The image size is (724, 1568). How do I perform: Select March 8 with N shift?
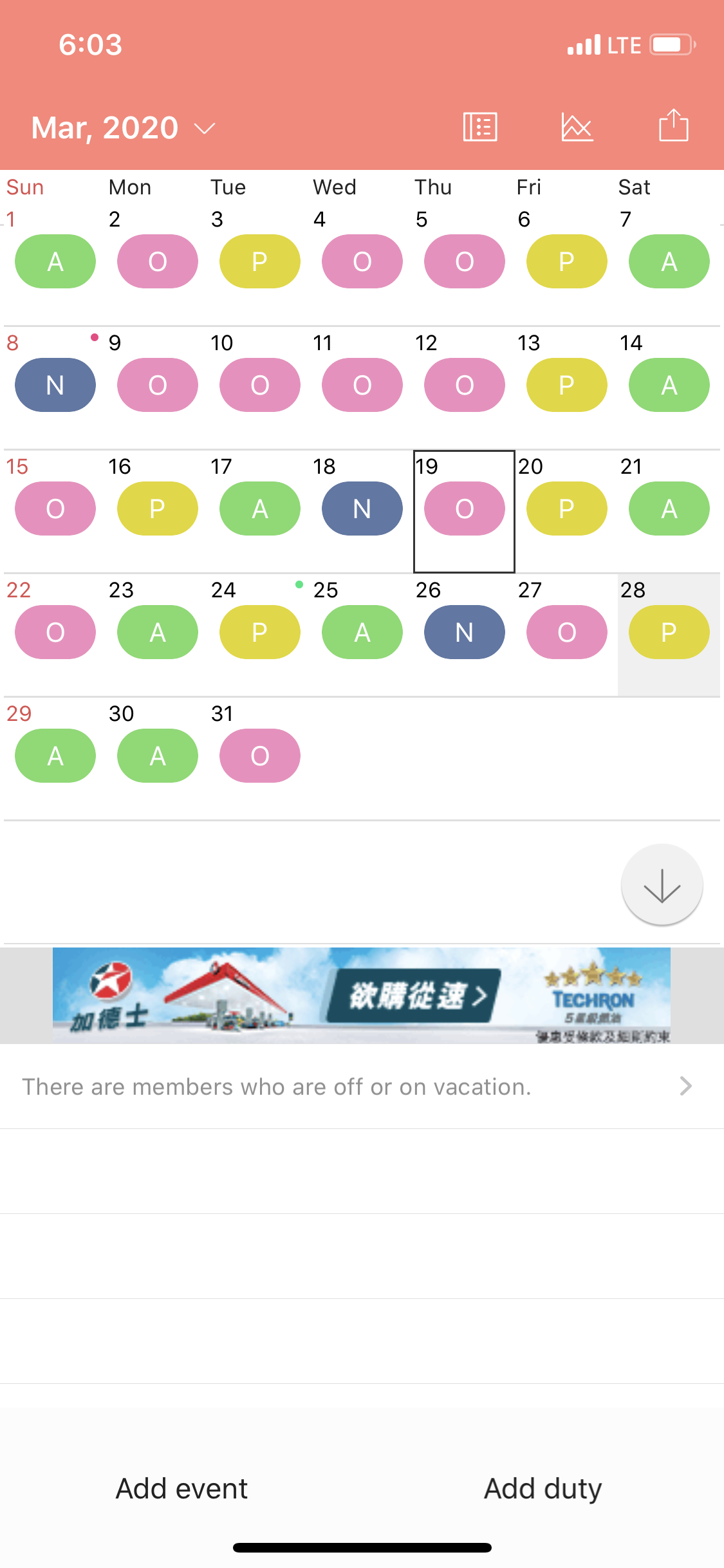tap(55, 385)
